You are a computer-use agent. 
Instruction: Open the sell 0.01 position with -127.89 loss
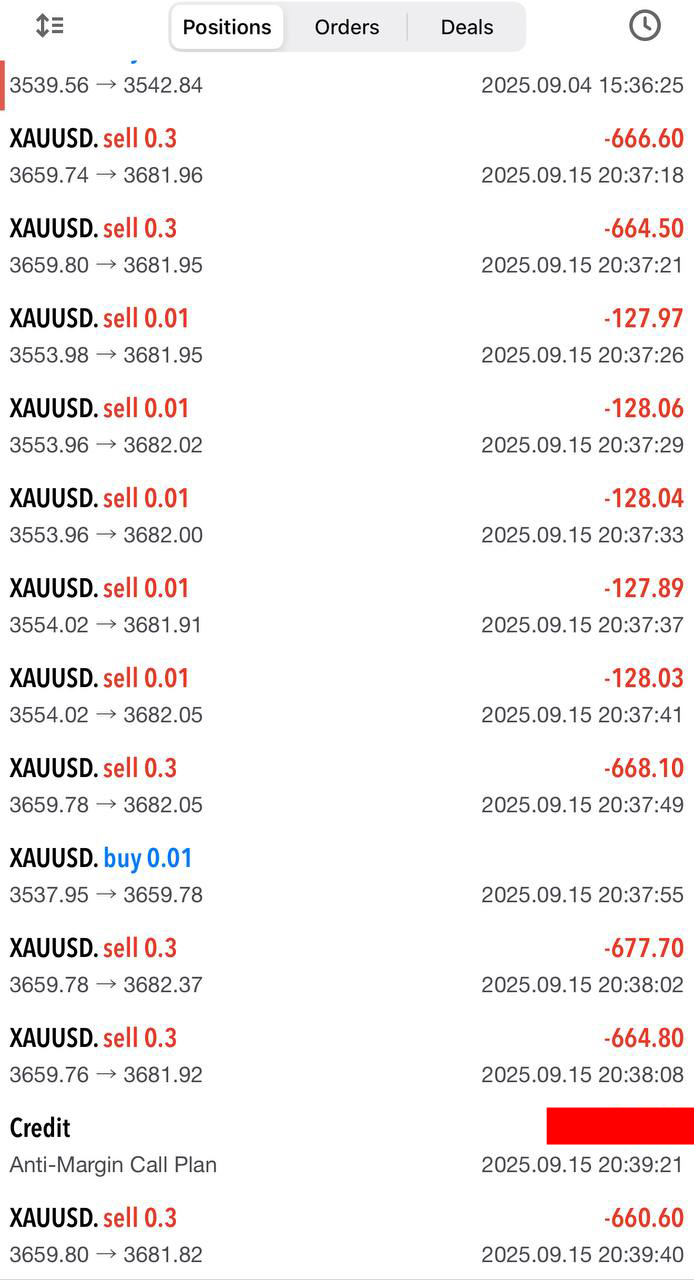346,606
